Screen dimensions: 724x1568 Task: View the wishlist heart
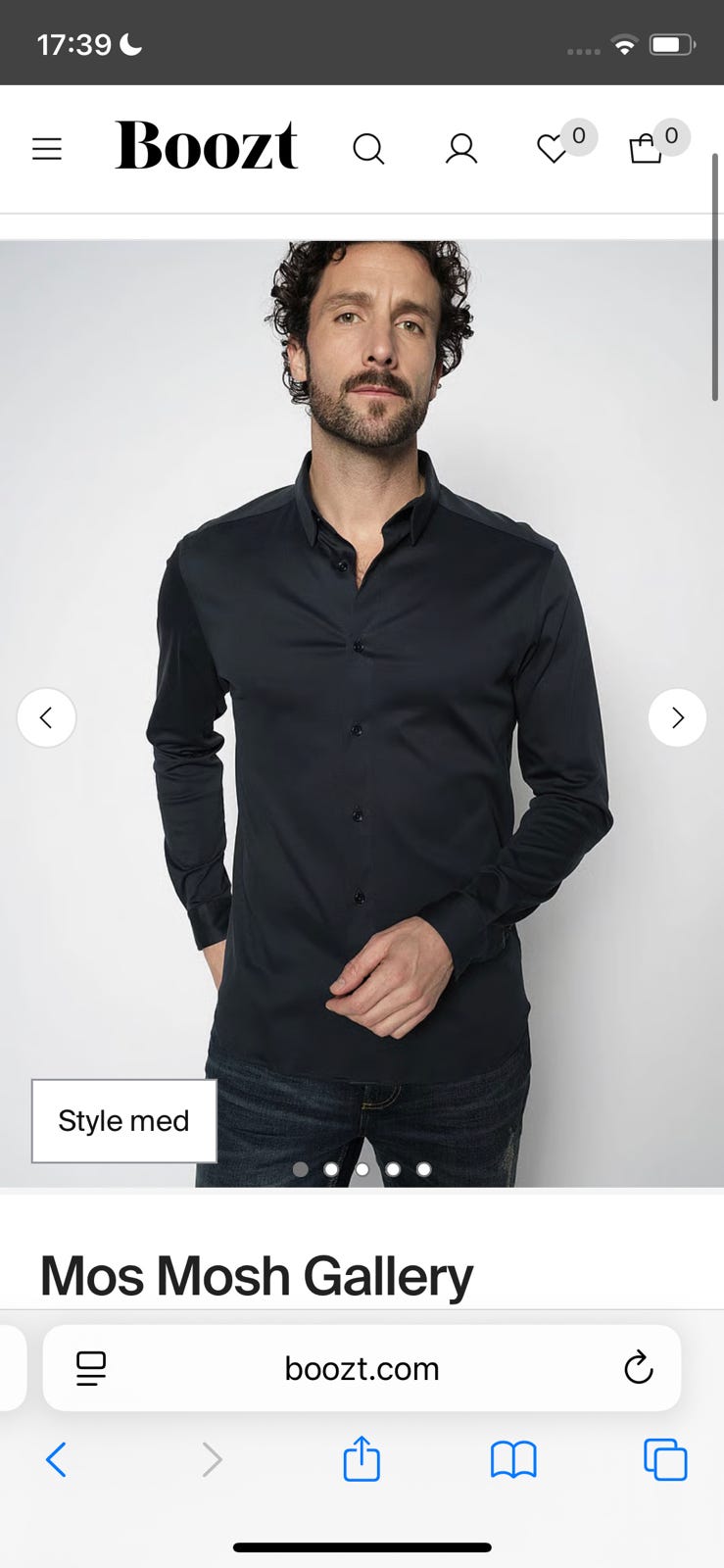point(553,149)
